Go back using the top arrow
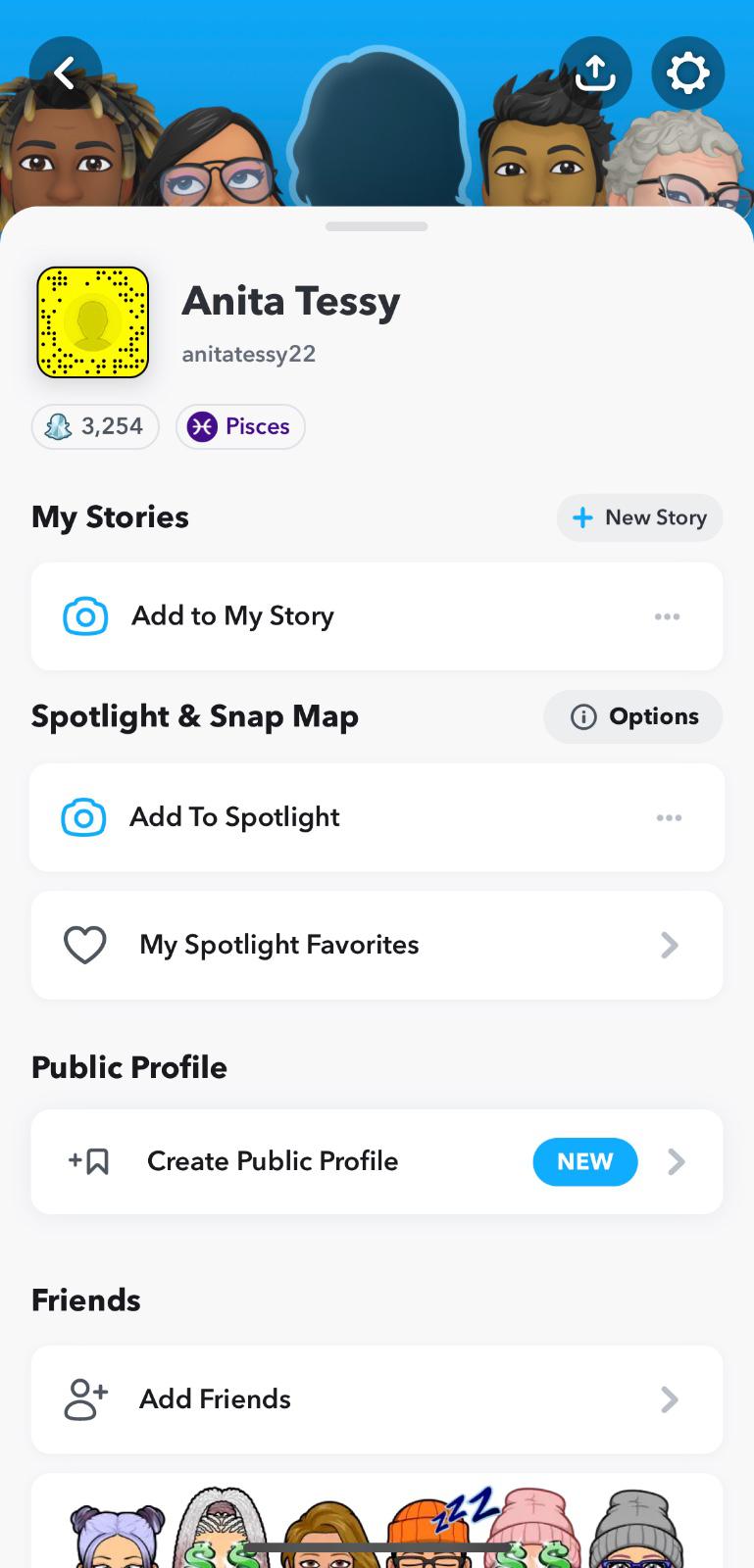The height and width of the screenshot is (1568, 754). point(65,73)
